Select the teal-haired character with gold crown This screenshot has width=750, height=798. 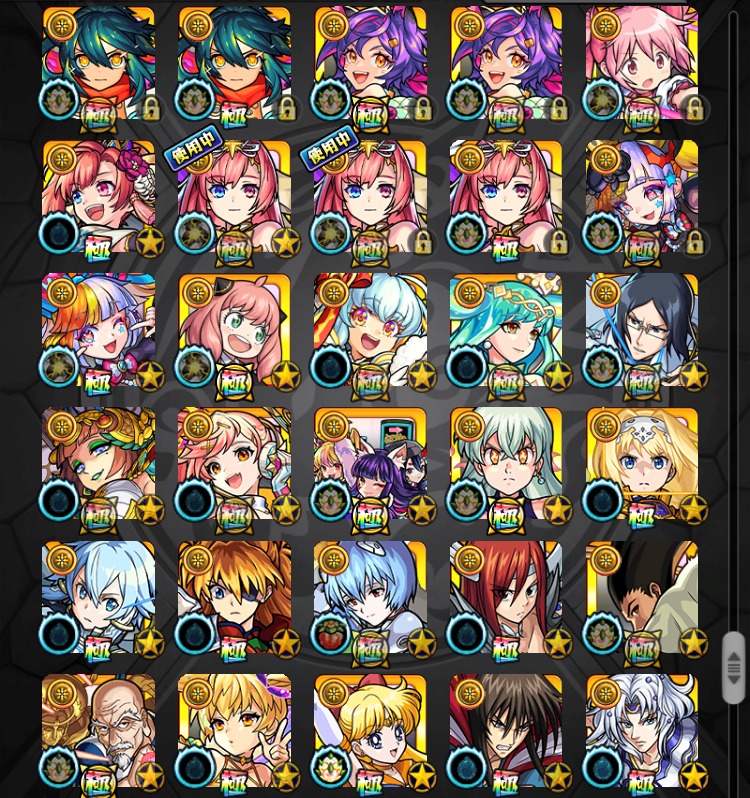pos(505,332)
